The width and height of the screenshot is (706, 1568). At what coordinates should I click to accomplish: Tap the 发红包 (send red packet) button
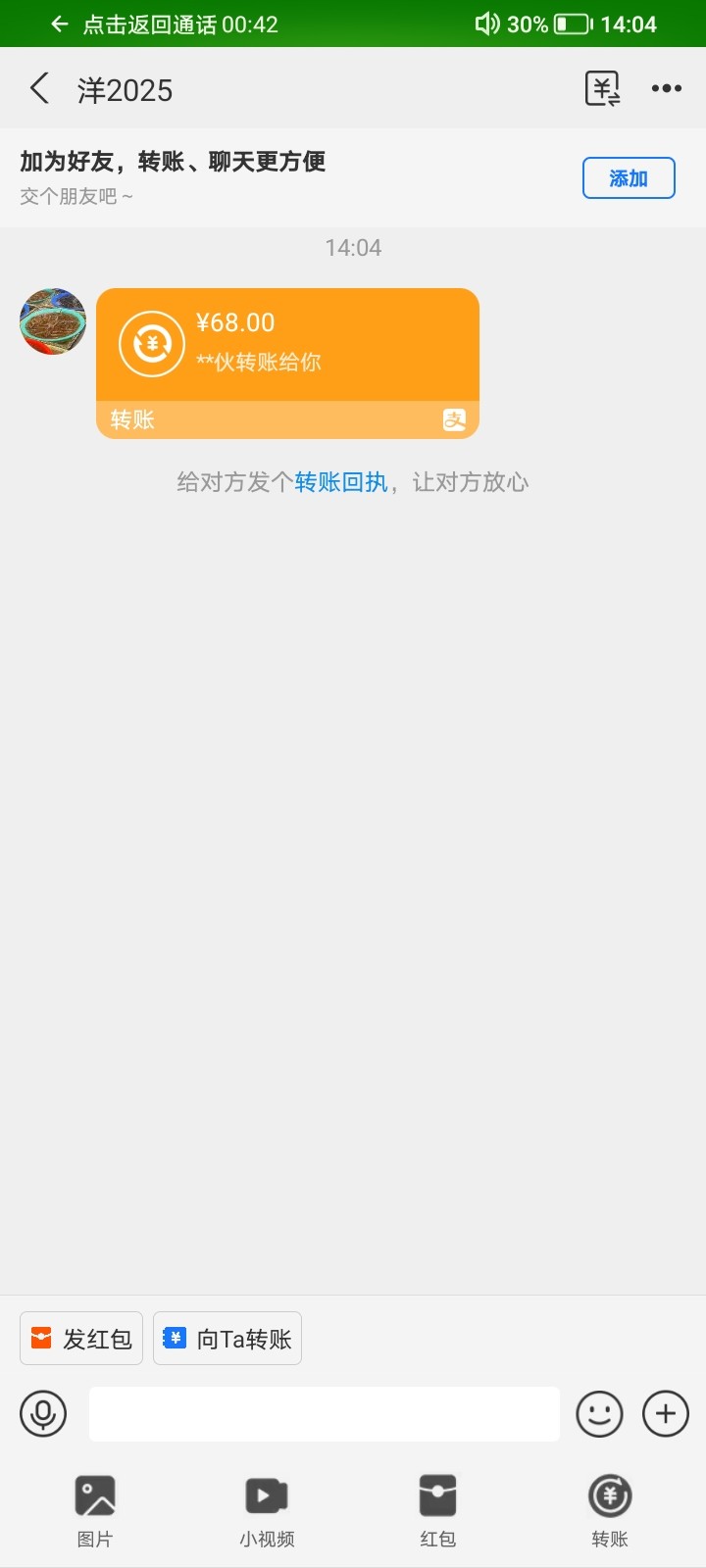(80, 1338)
